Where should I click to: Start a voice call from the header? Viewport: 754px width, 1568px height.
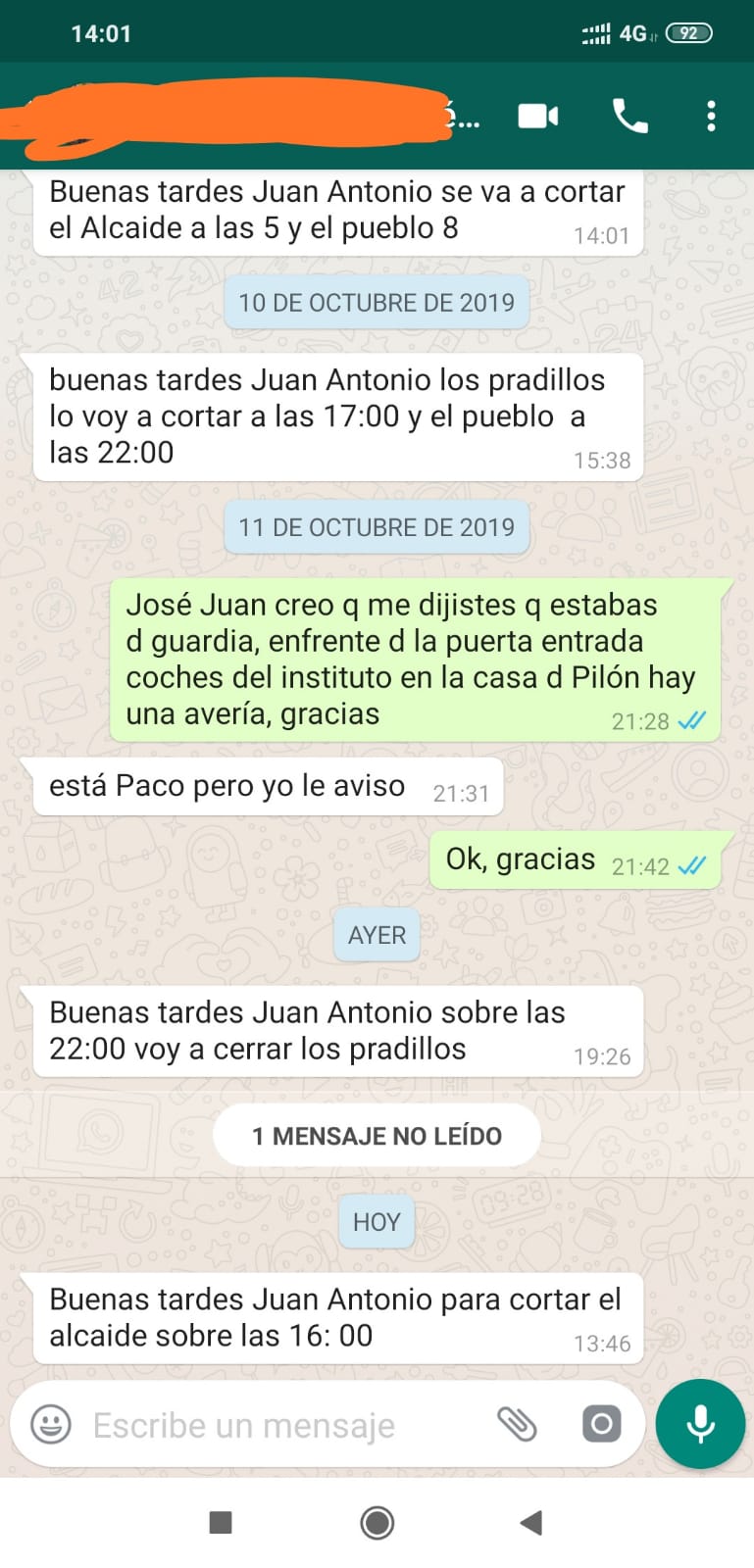[629, 117]
